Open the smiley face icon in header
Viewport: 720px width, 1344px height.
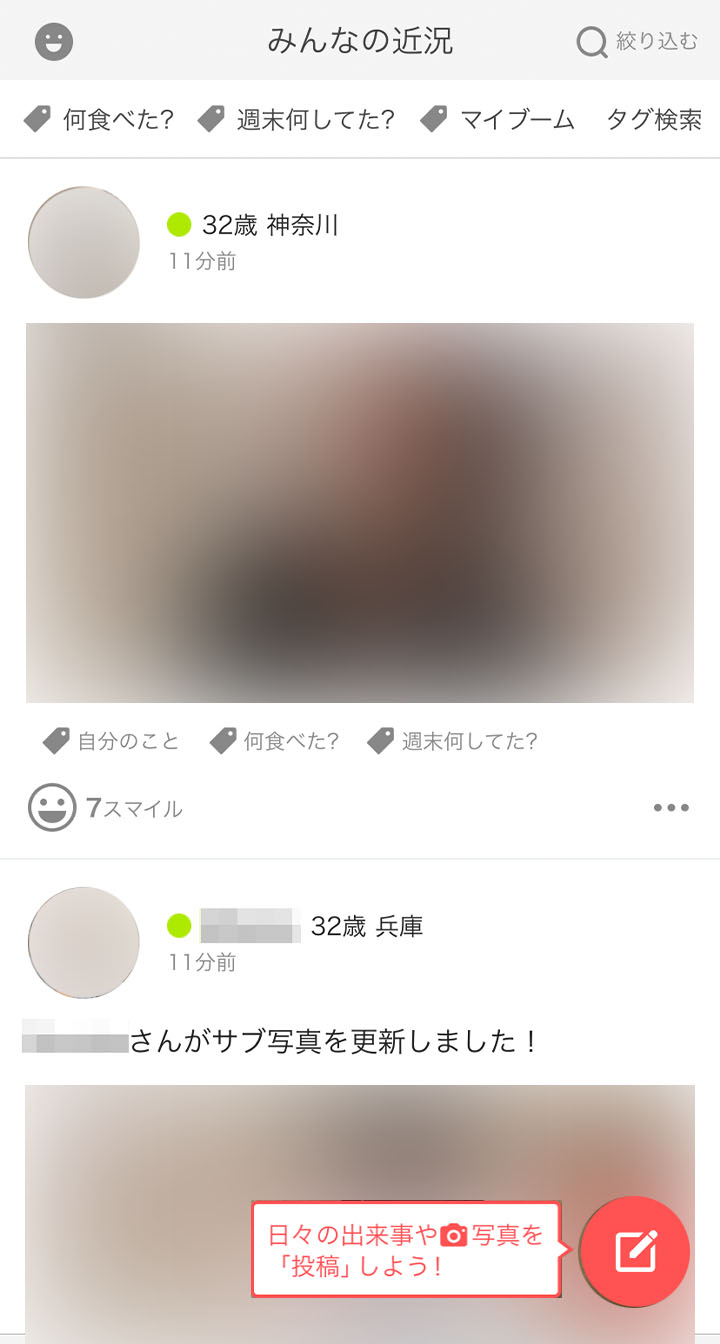click(x=54, y=42)
